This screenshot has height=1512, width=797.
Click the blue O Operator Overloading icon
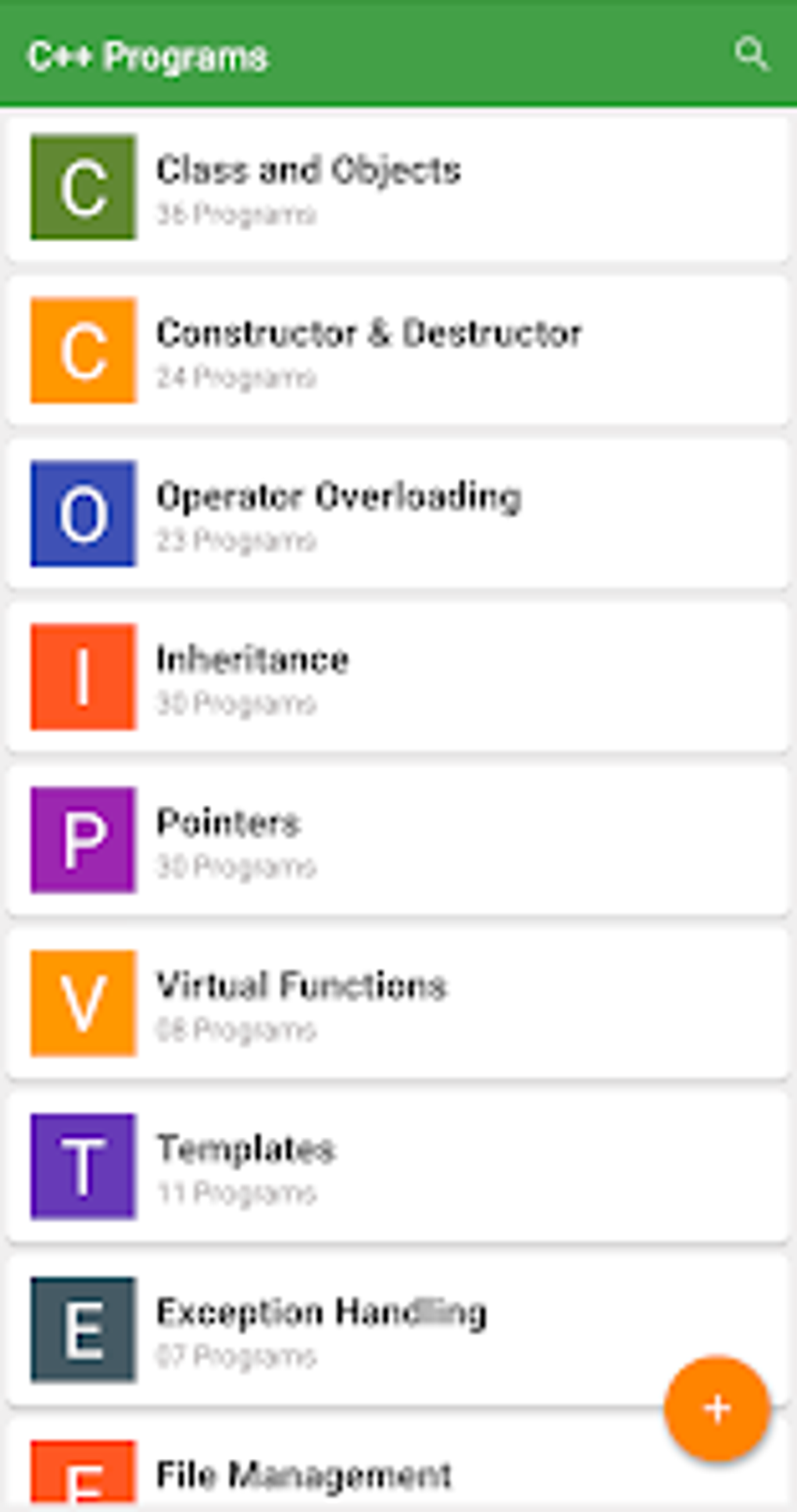[84, 513]
